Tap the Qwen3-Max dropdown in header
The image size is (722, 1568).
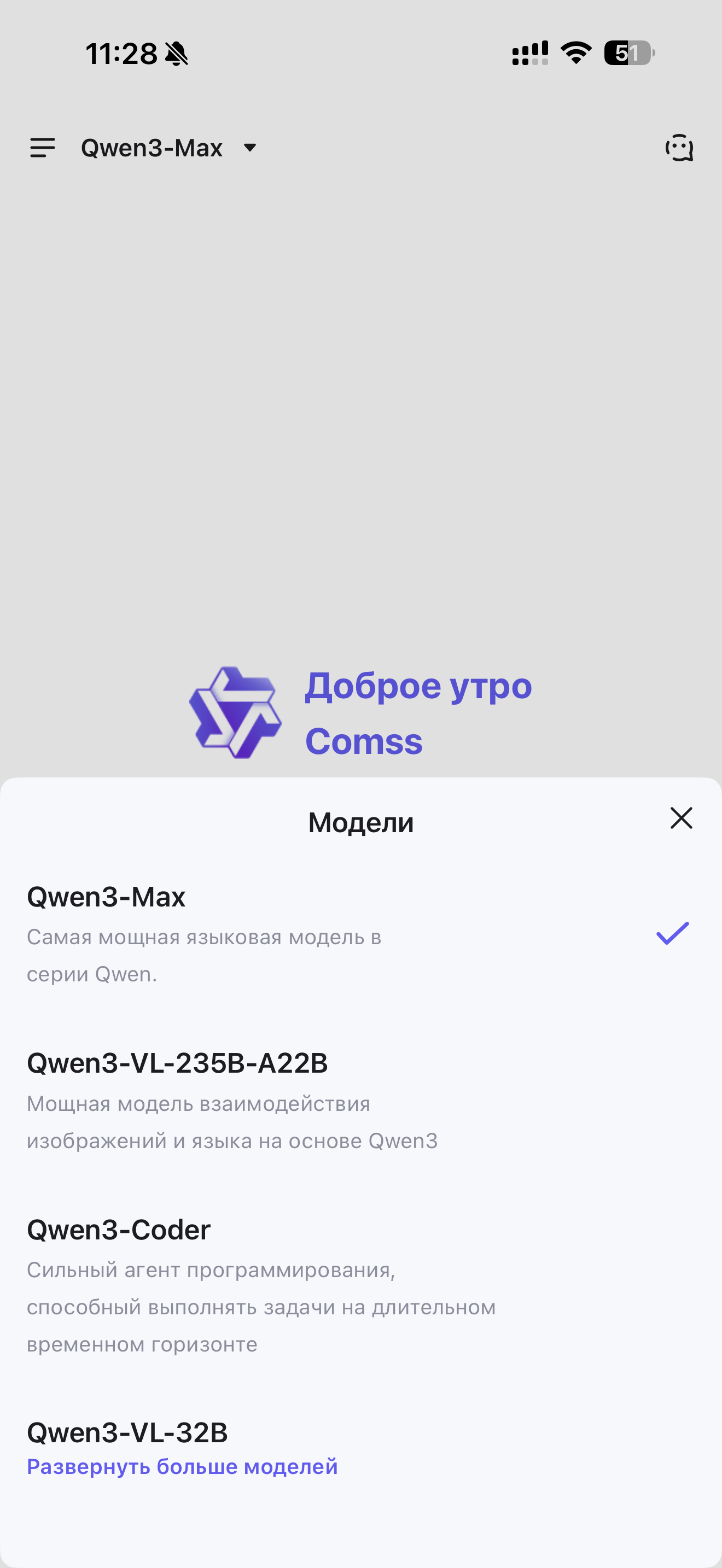[169, 148]
